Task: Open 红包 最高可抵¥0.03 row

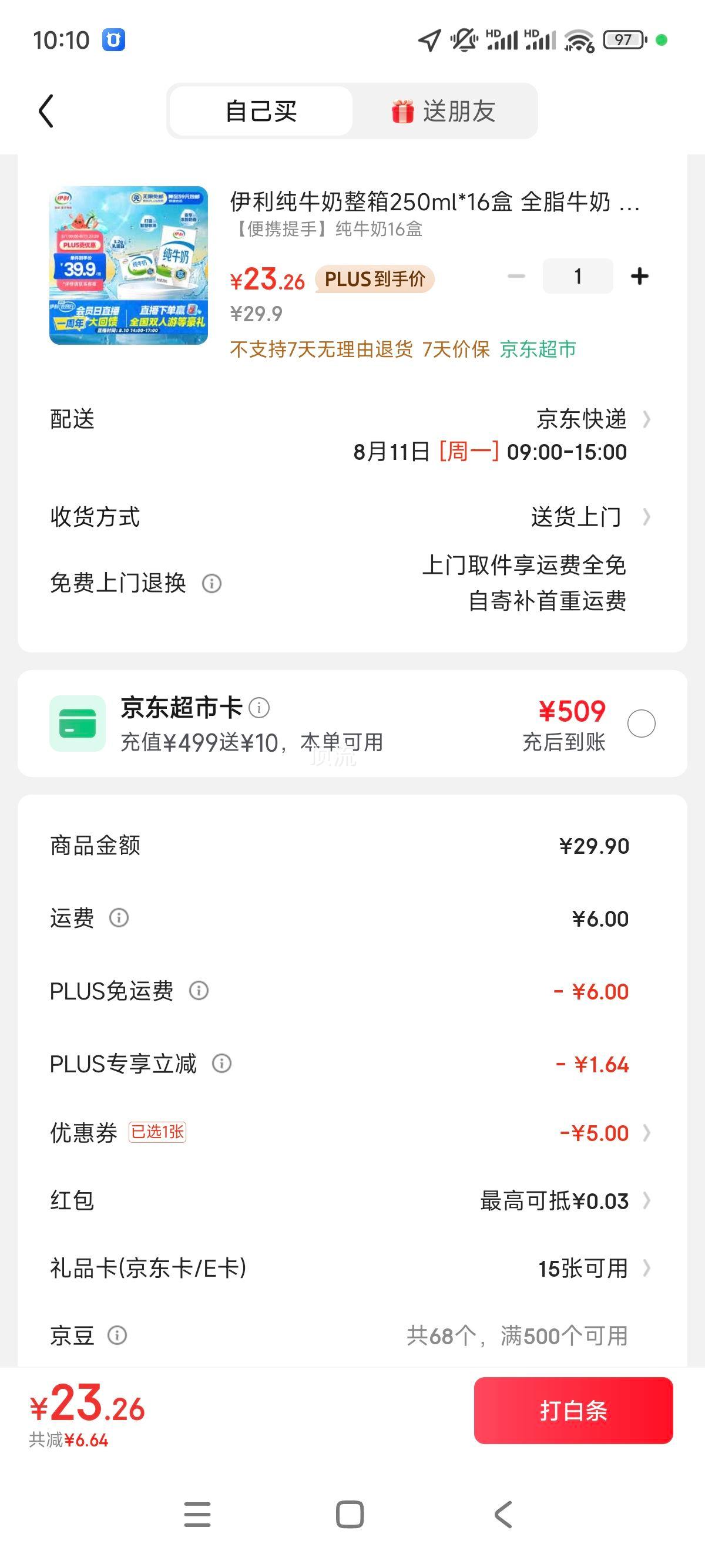Action: click(x=352, y=1201)
